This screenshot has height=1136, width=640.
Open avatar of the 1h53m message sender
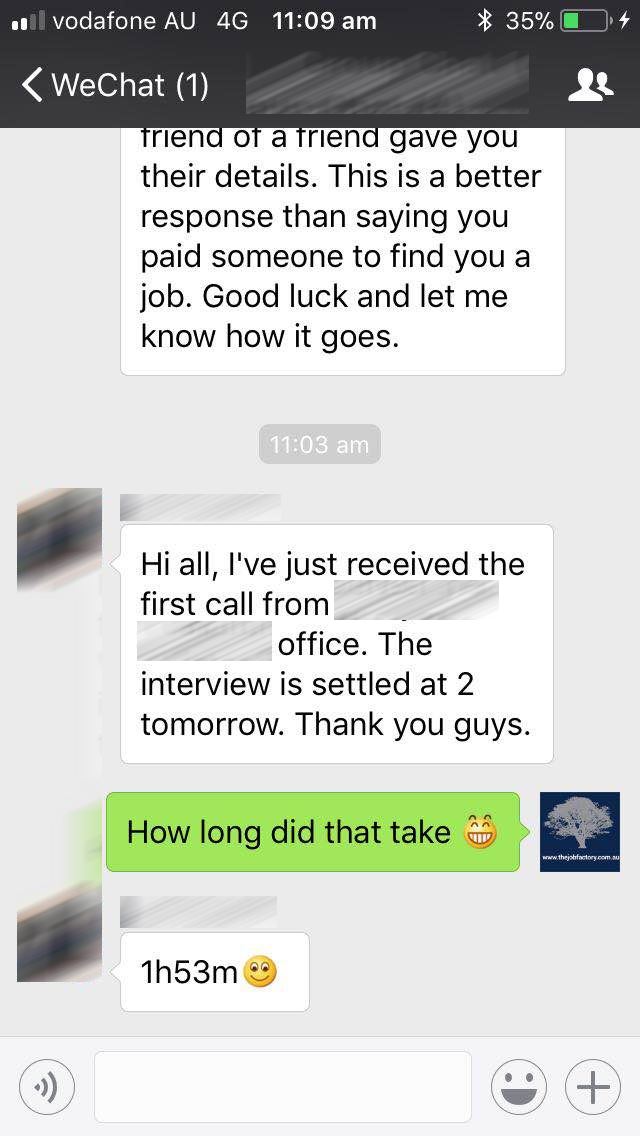click(59, 936)
